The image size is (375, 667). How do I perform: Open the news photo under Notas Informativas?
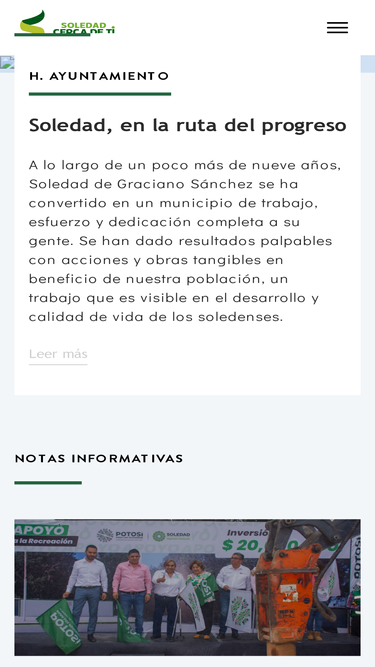pos(188,587)
